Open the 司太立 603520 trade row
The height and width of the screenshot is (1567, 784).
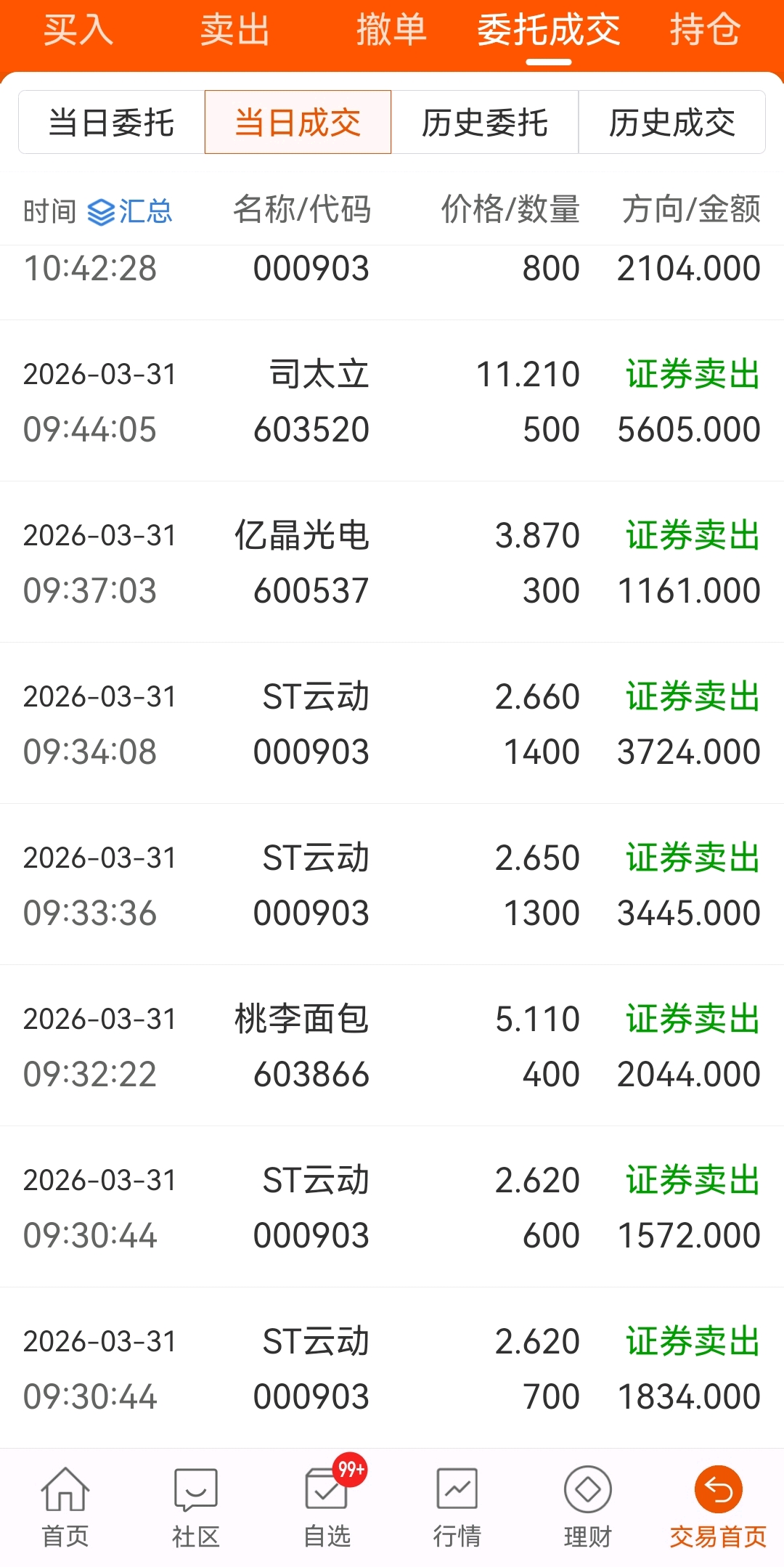392,401
